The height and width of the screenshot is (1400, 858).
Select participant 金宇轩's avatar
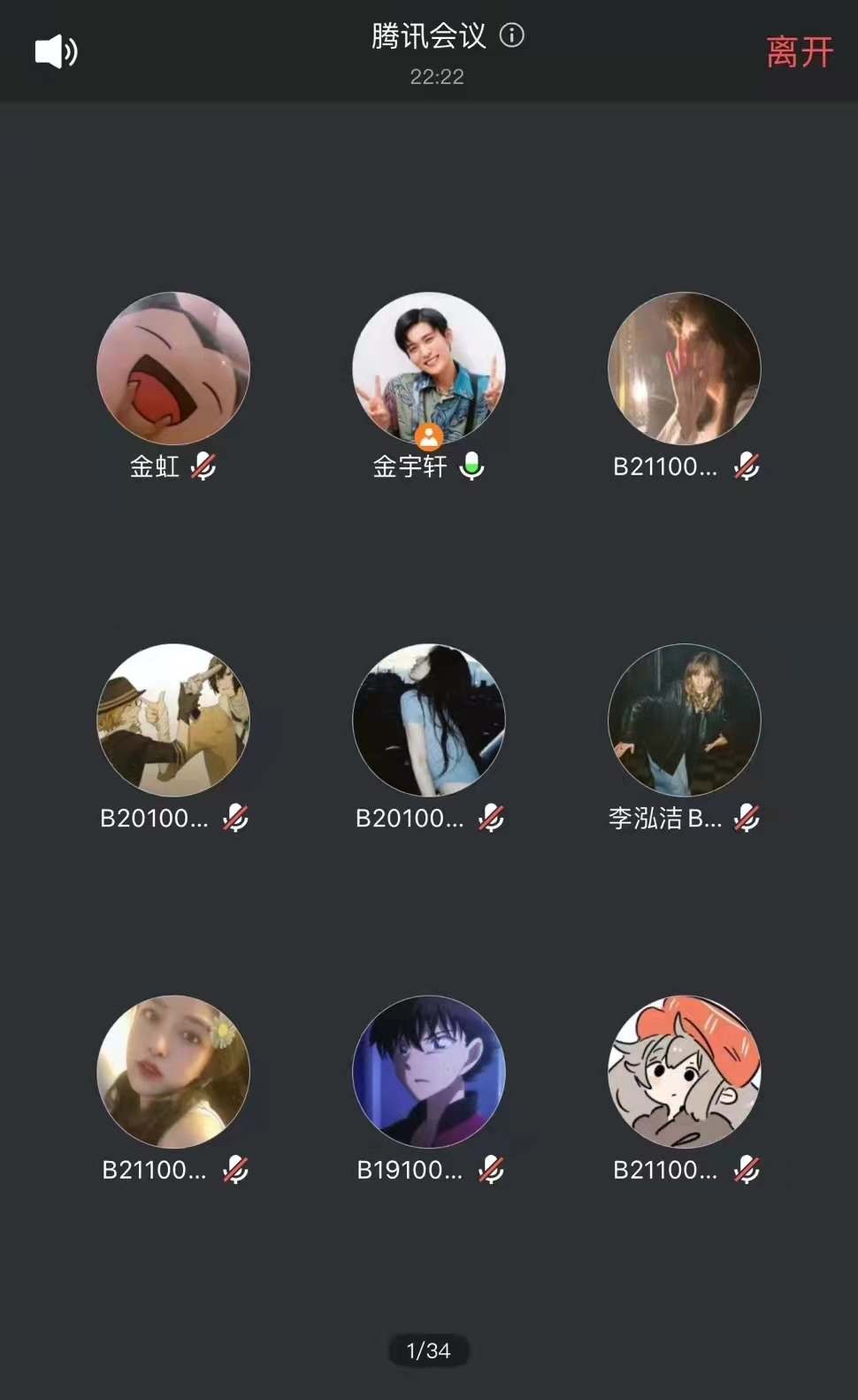click(429, 368)
